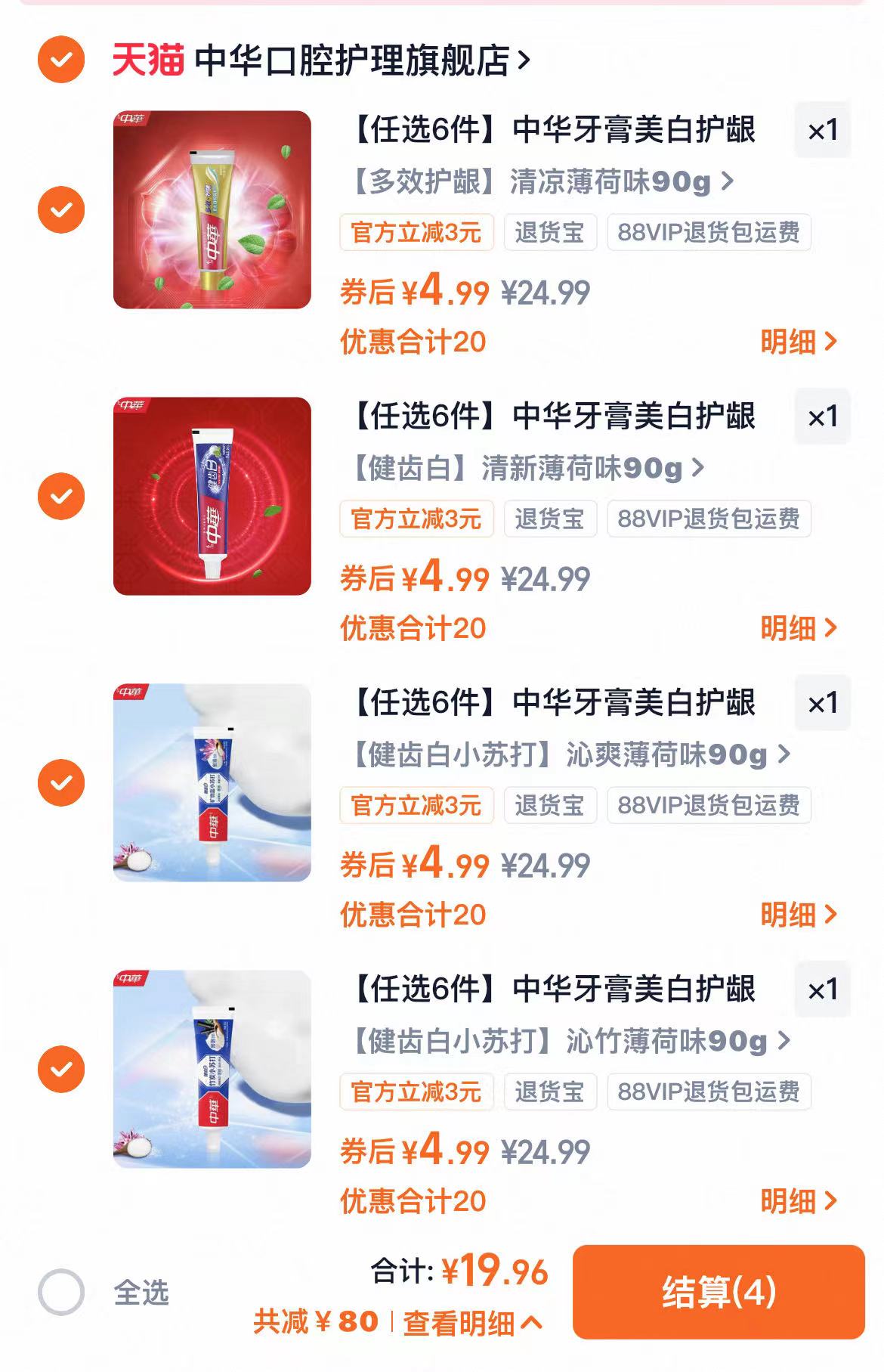This screenshot has height=1372, width=884.
Task: Uncheck the 沁爽薄荷味 toothpaste checkbox
Action: (x=63, y=783)
